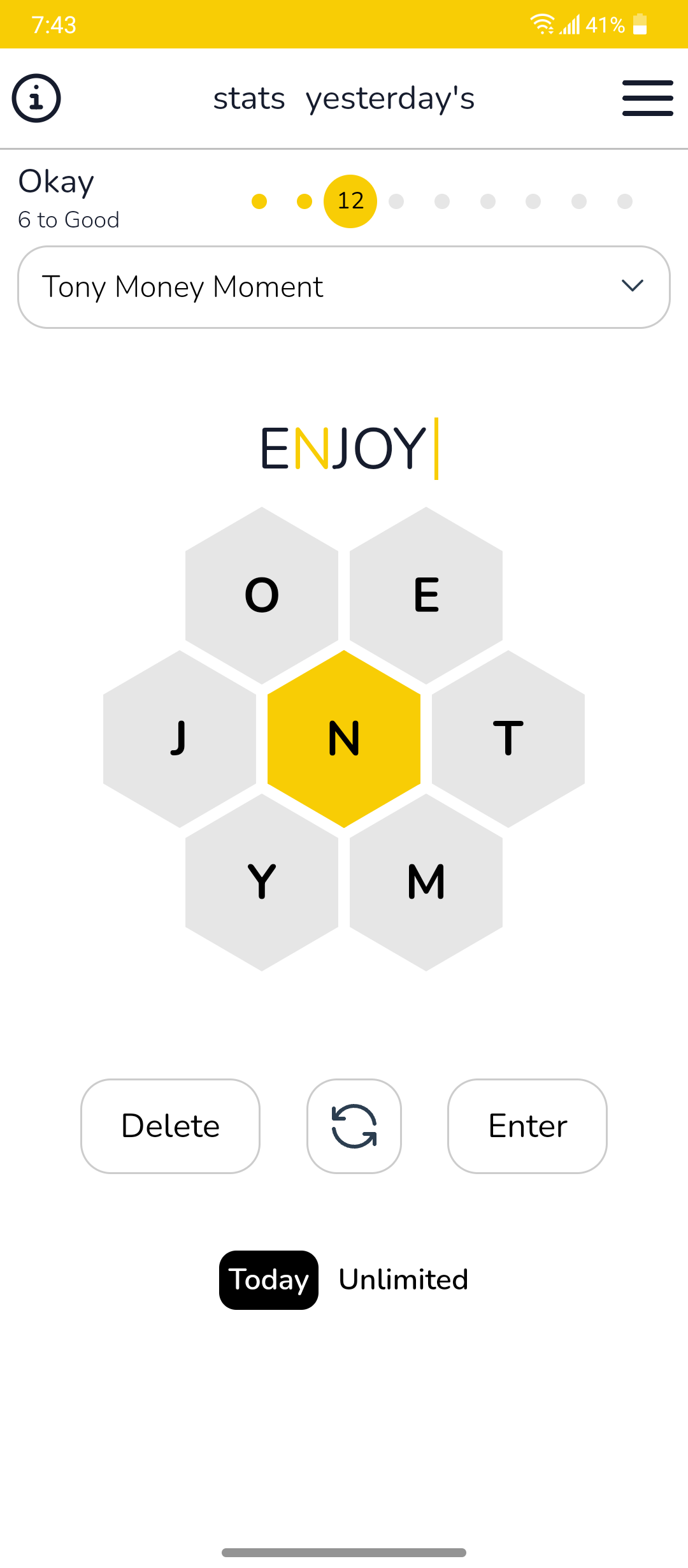Viewport: 688px width, 1568px height.
Task: Tap the letter E hexagon
Action: point(426,595)
